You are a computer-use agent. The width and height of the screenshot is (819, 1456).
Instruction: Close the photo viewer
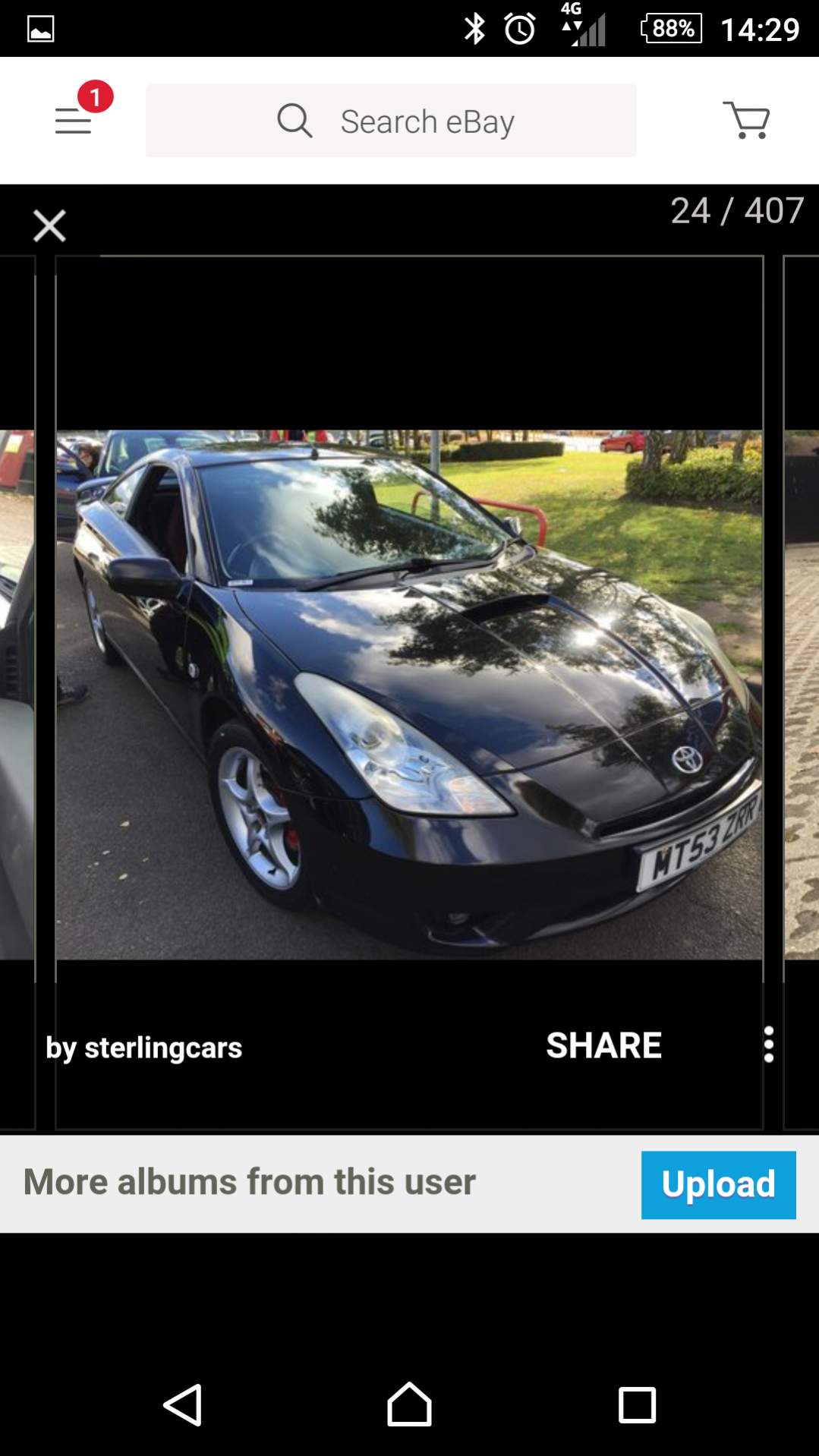pyautogui.click(x=49, y=225)
